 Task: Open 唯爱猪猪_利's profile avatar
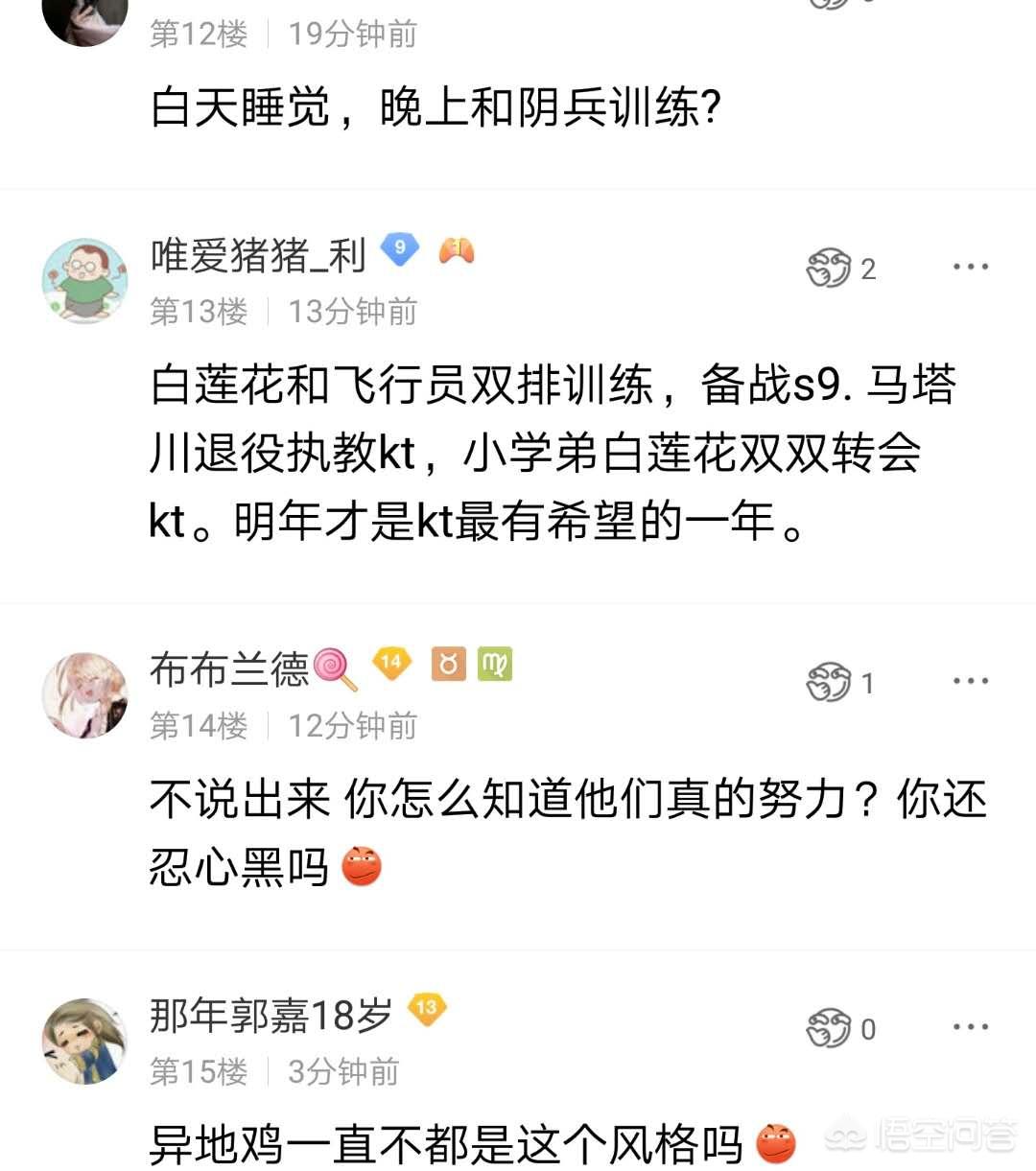85,281
